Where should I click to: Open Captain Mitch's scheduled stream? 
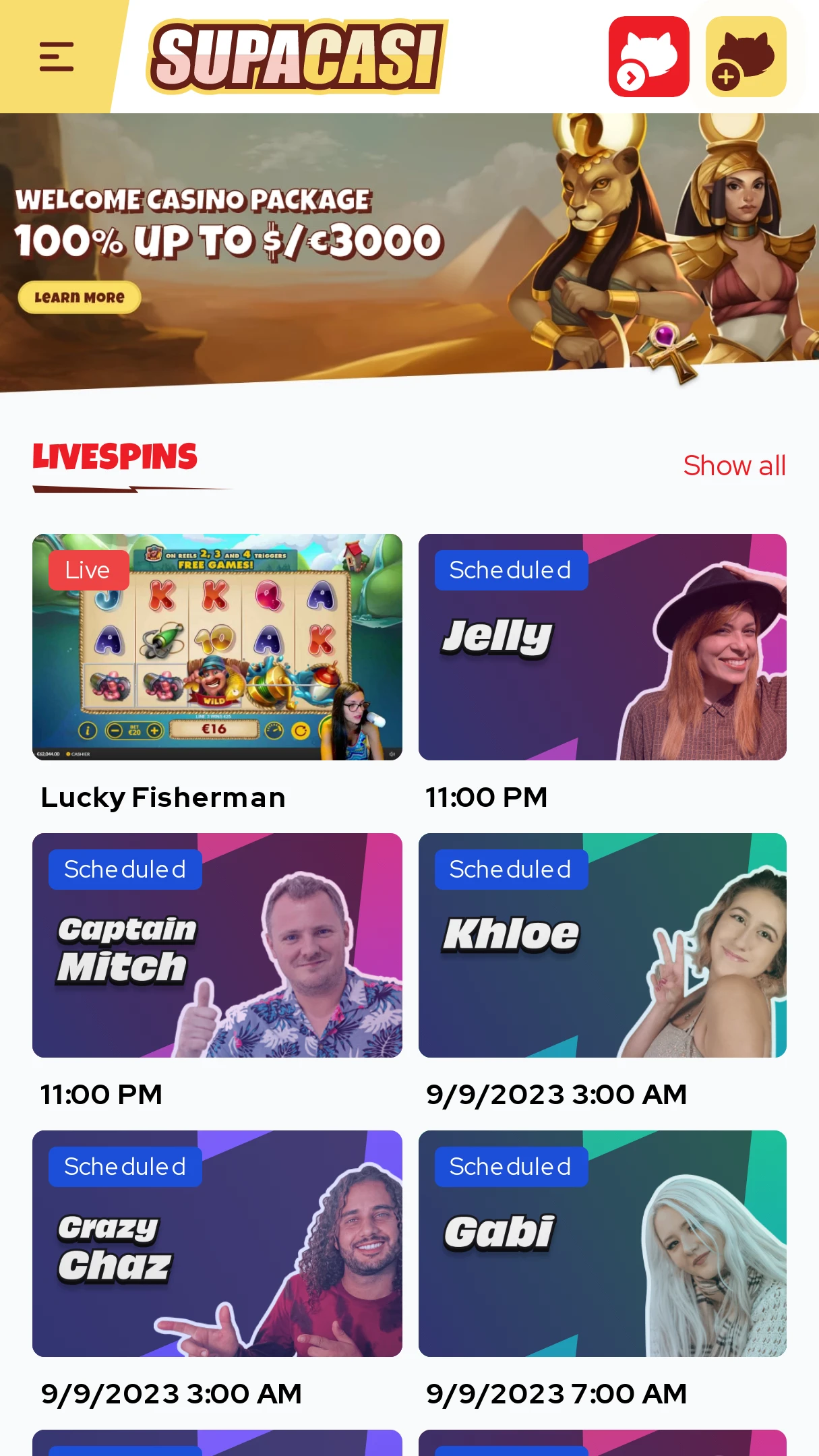click(x=217, y=945)
